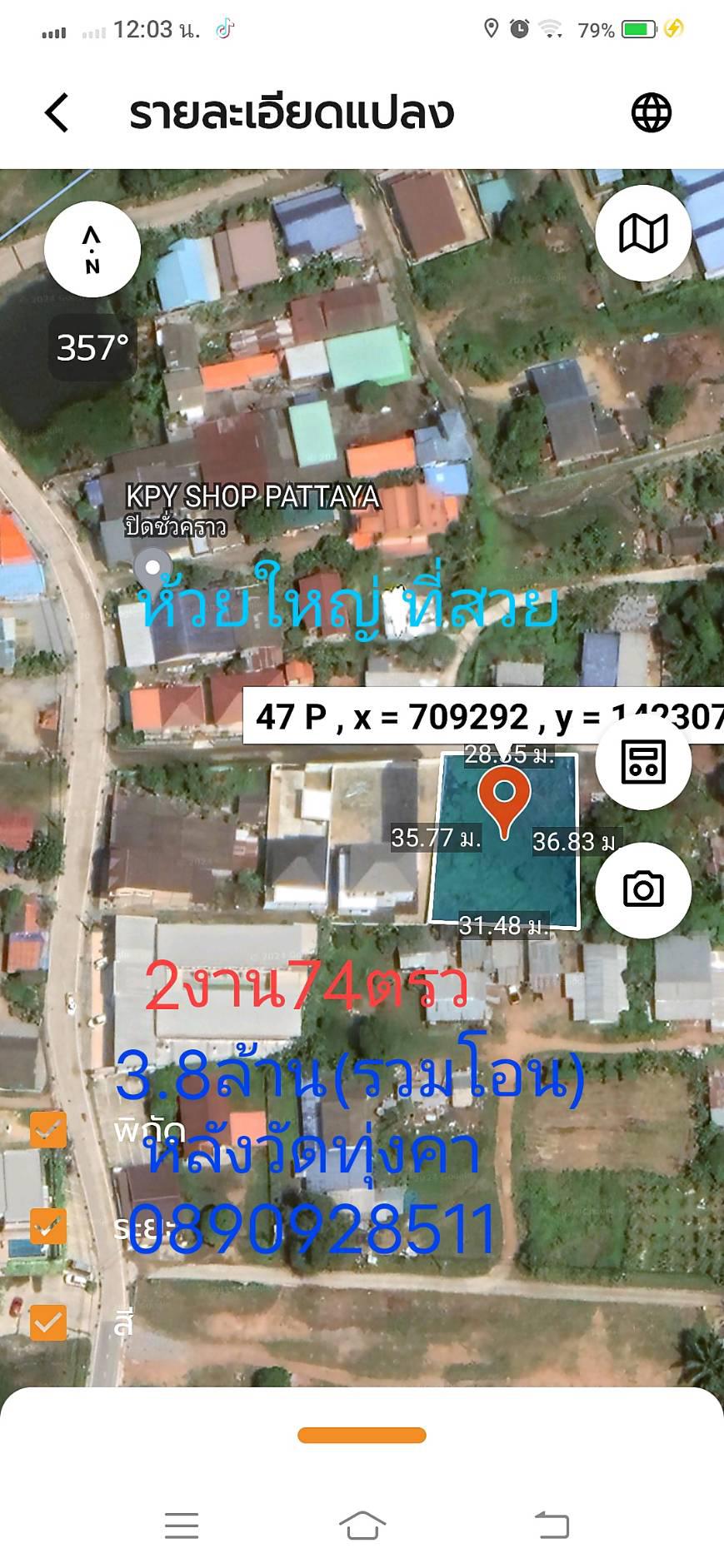Open the globe language icon
The height and width of the screenshot is (1568, 724).
coord(651,112)
